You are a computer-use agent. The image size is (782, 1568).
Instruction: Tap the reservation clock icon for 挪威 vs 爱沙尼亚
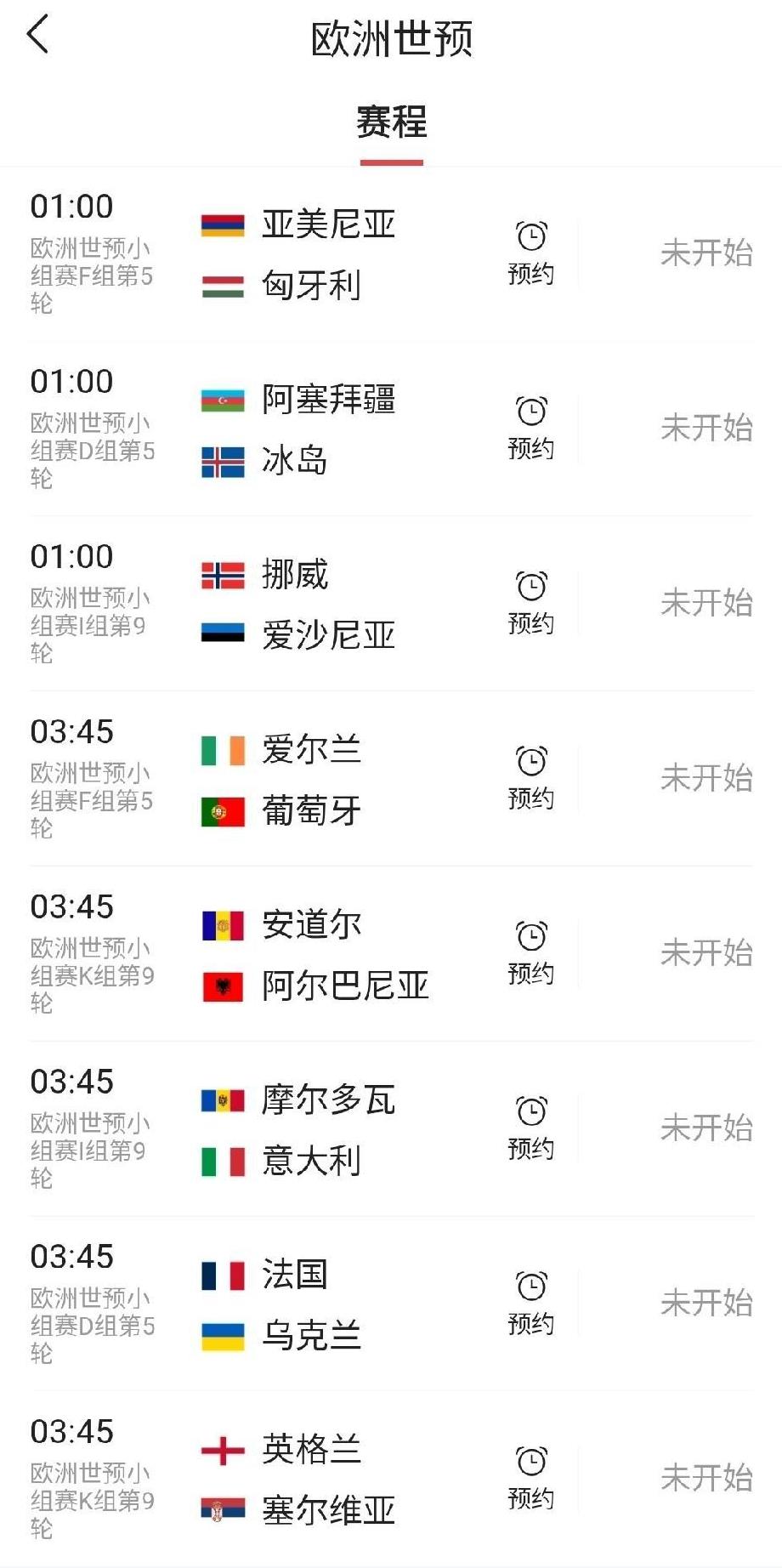(x=531, y=585)
